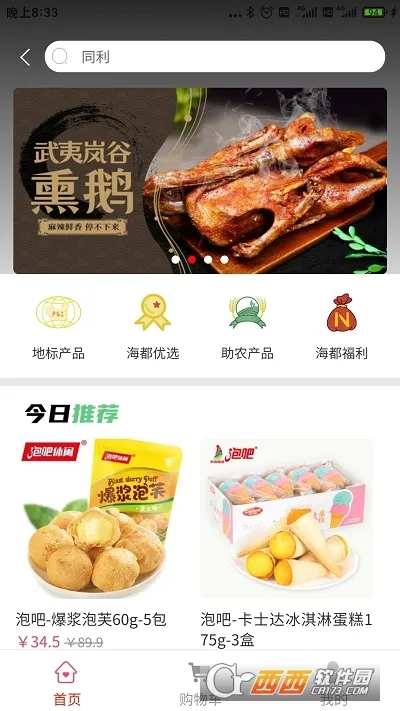Switch to the 我的 tab
Screen dimensions: 400x711
point(333,683)
